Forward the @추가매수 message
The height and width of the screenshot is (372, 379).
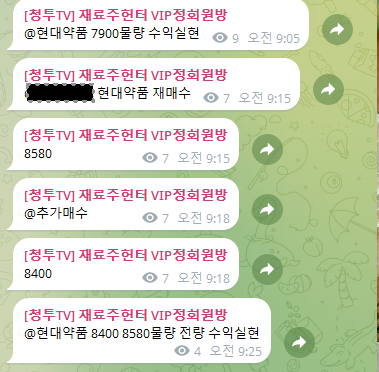coord(267,209)
